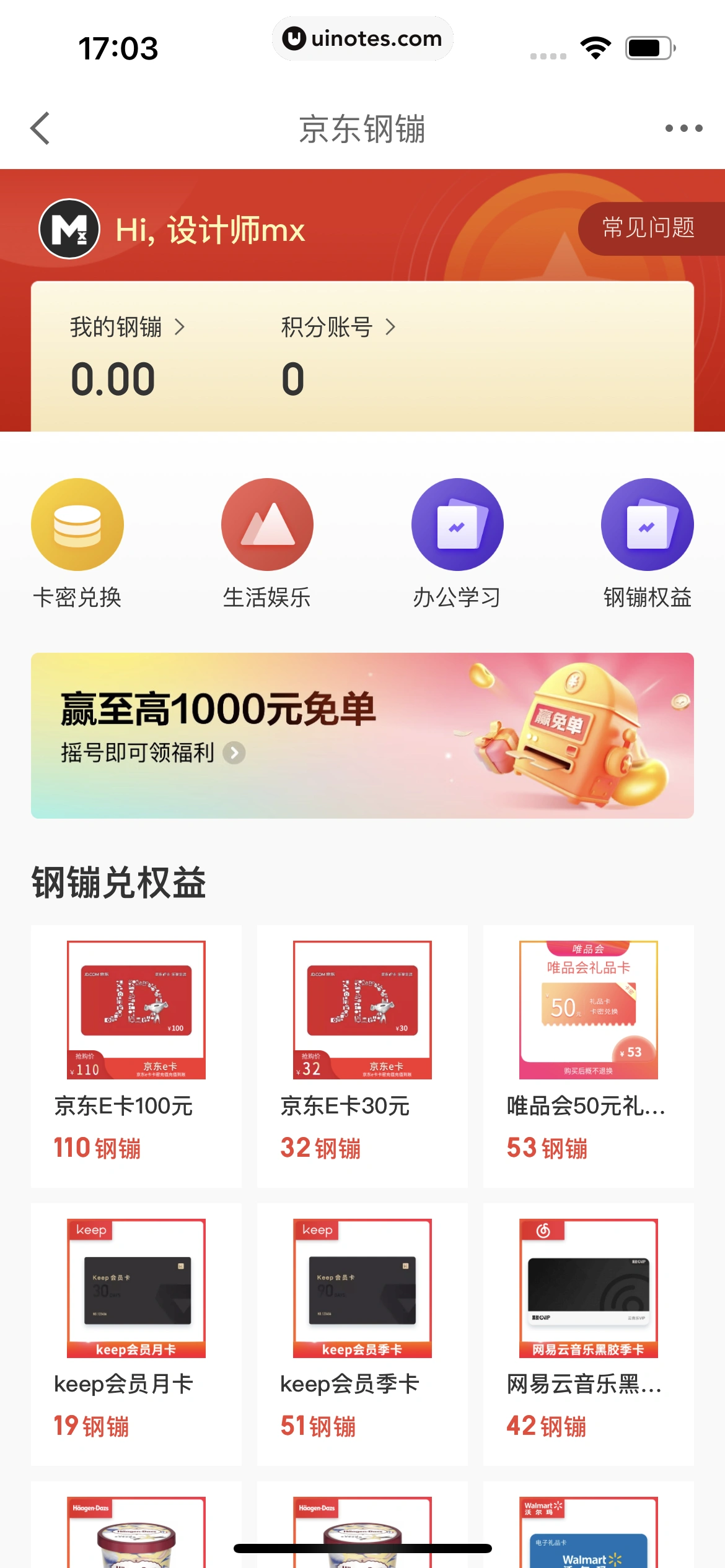
Task: Open the Walmart gift card item
Action: pyautogui.click(x=588, y=1530)
